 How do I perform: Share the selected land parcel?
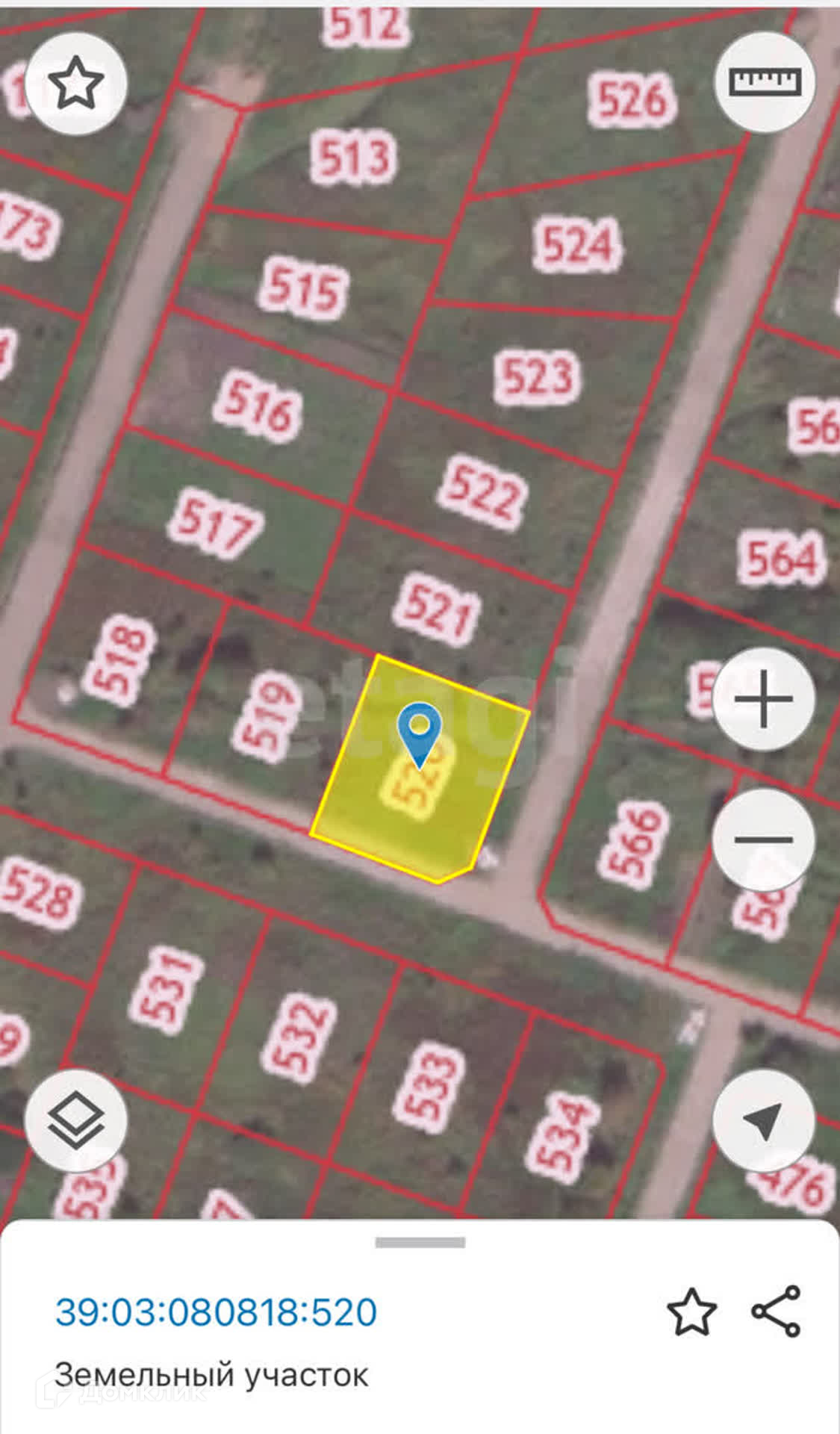(777, 1312)
